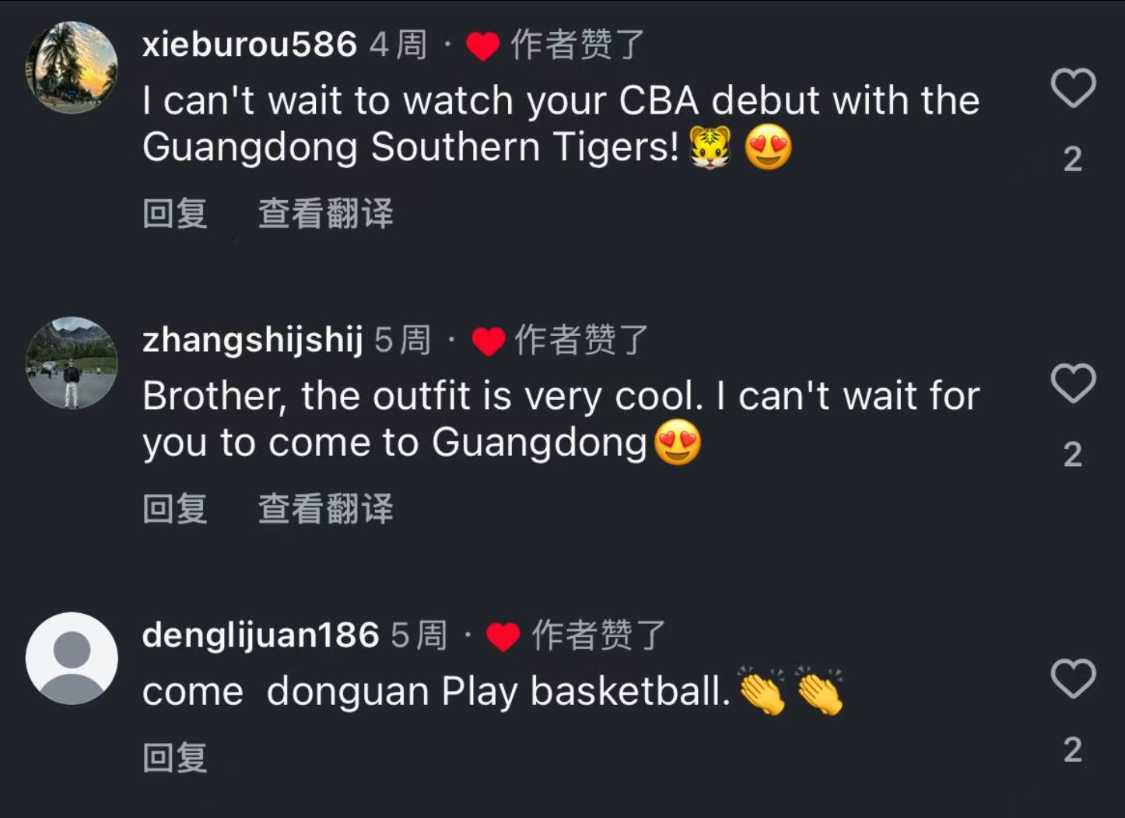1125x818 pixels.
Task: Open username zhangshijshij
Action: pos(252,341)
